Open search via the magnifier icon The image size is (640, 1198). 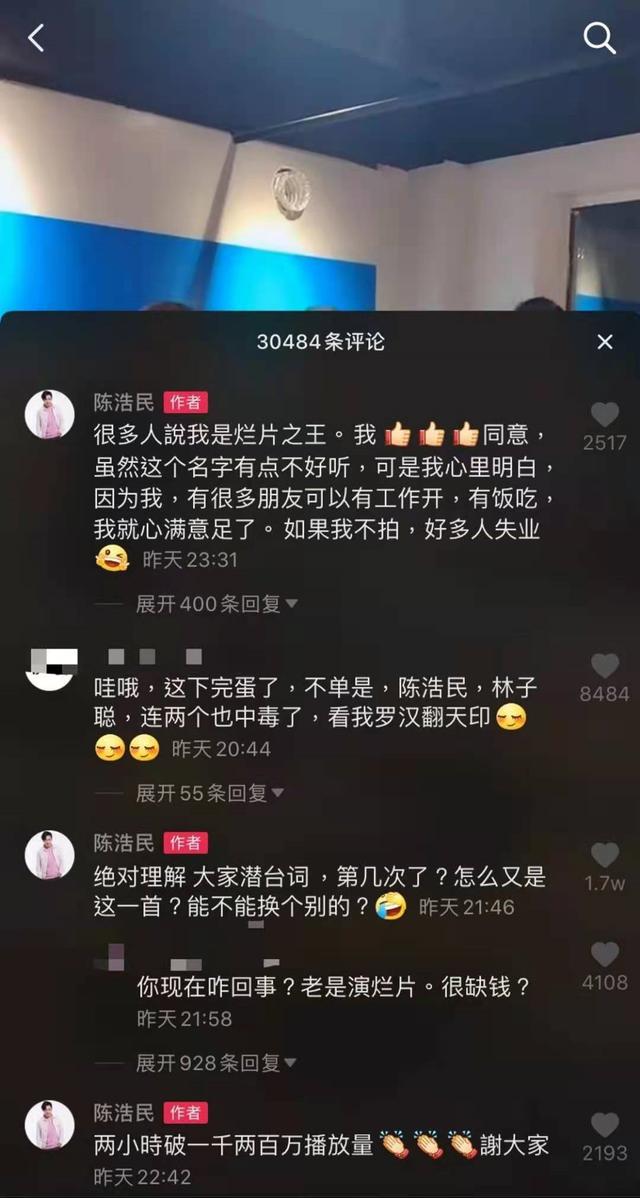click(598, 39)
